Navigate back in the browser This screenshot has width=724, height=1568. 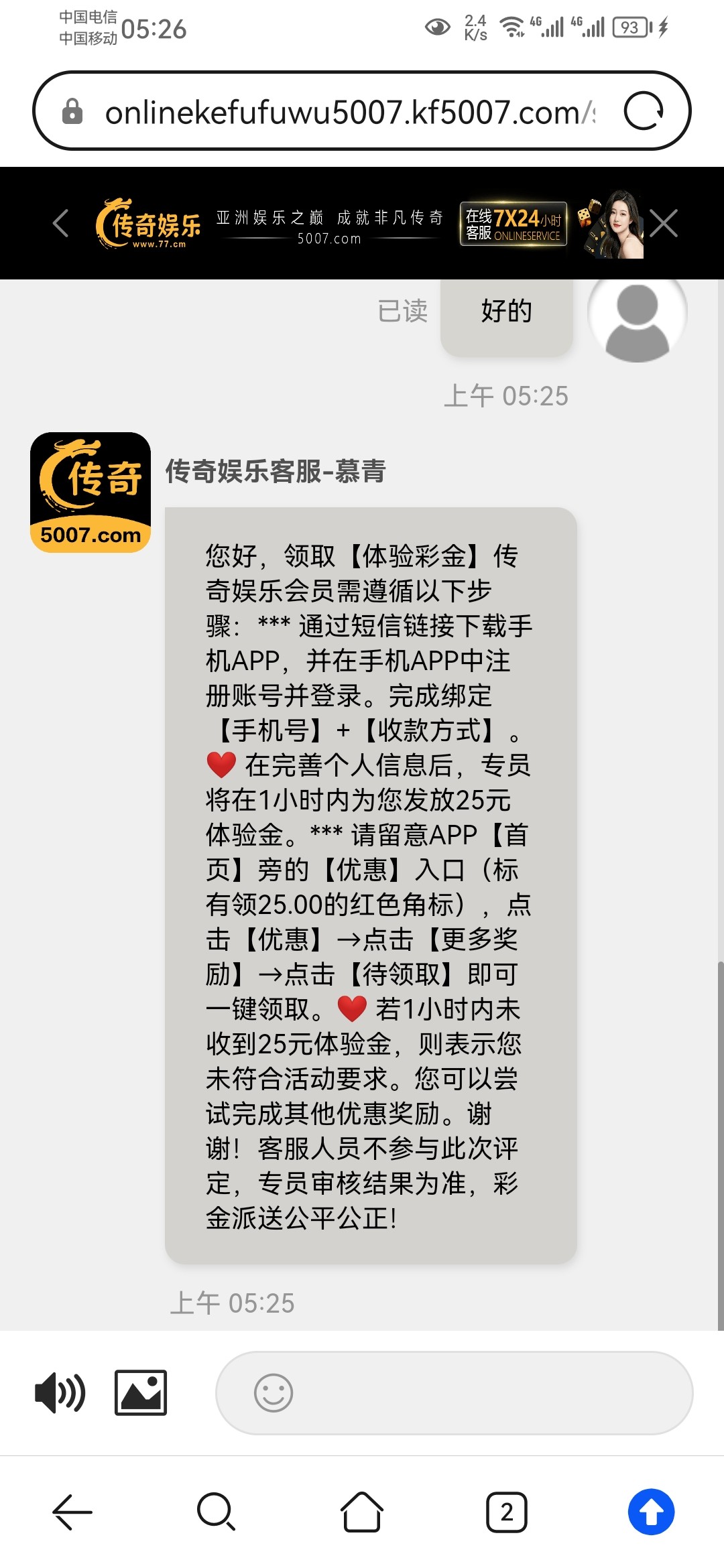click(x=72, y=1512)
